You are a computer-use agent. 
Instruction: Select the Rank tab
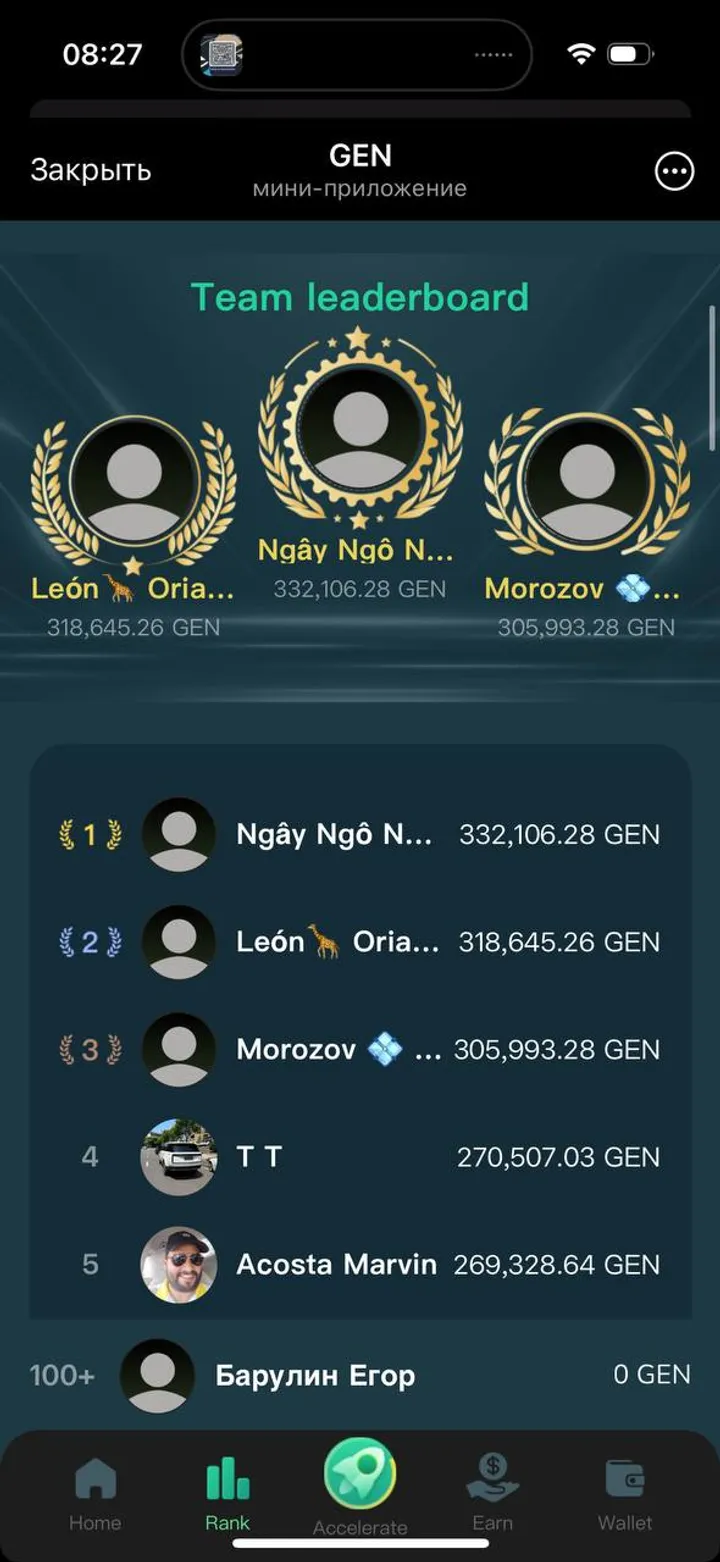pyautogui.click(x=227, y=1492)
